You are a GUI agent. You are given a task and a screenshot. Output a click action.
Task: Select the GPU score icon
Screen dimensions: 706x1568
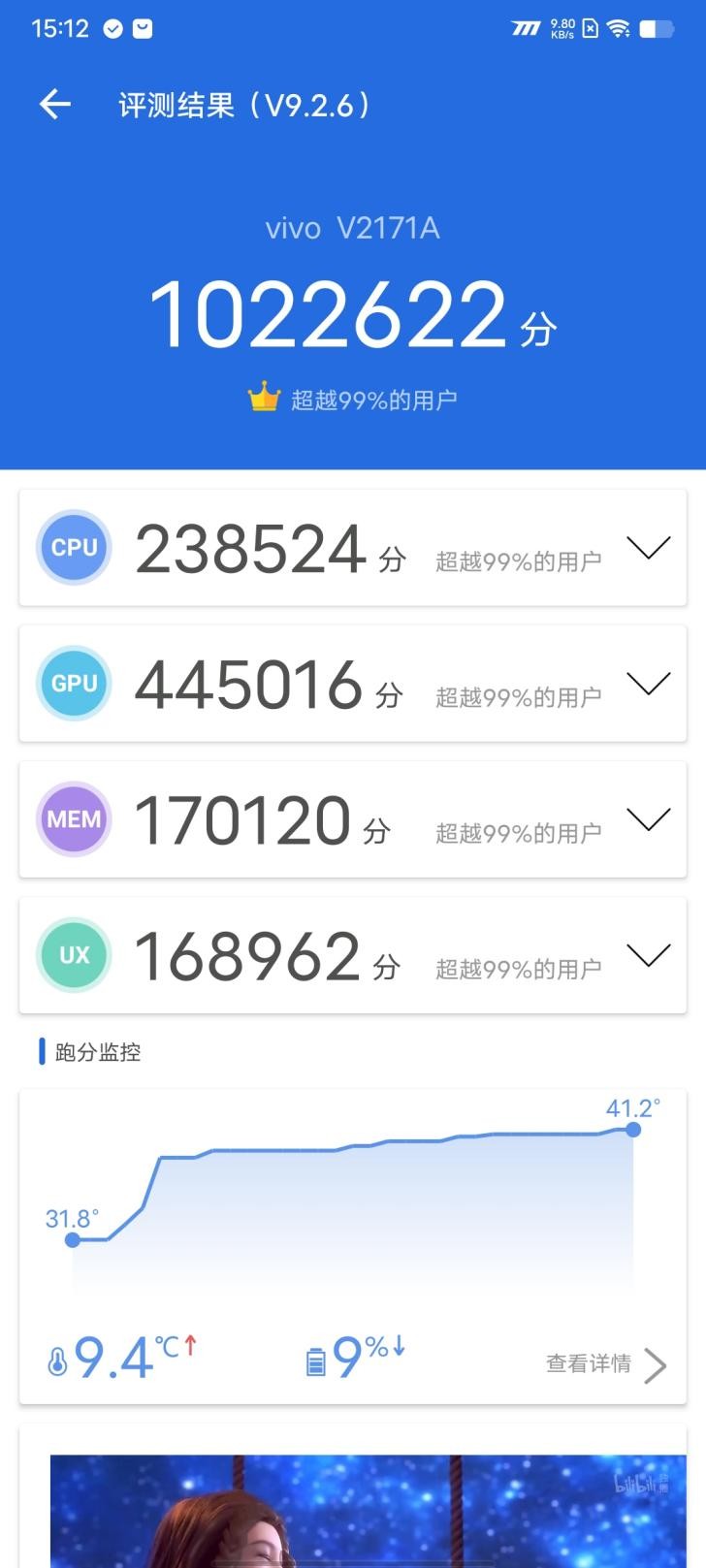74,684
